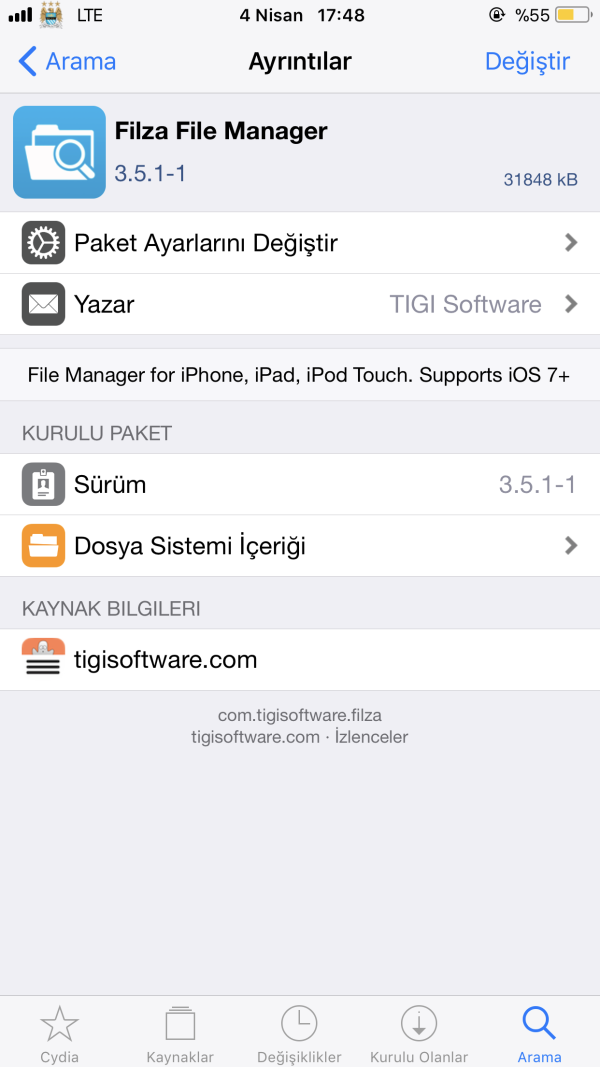Open Dosya Sistemi İçeriği
Image resolution: width=600 pixels, height=1067 pixels.
(x=300, y=546)
